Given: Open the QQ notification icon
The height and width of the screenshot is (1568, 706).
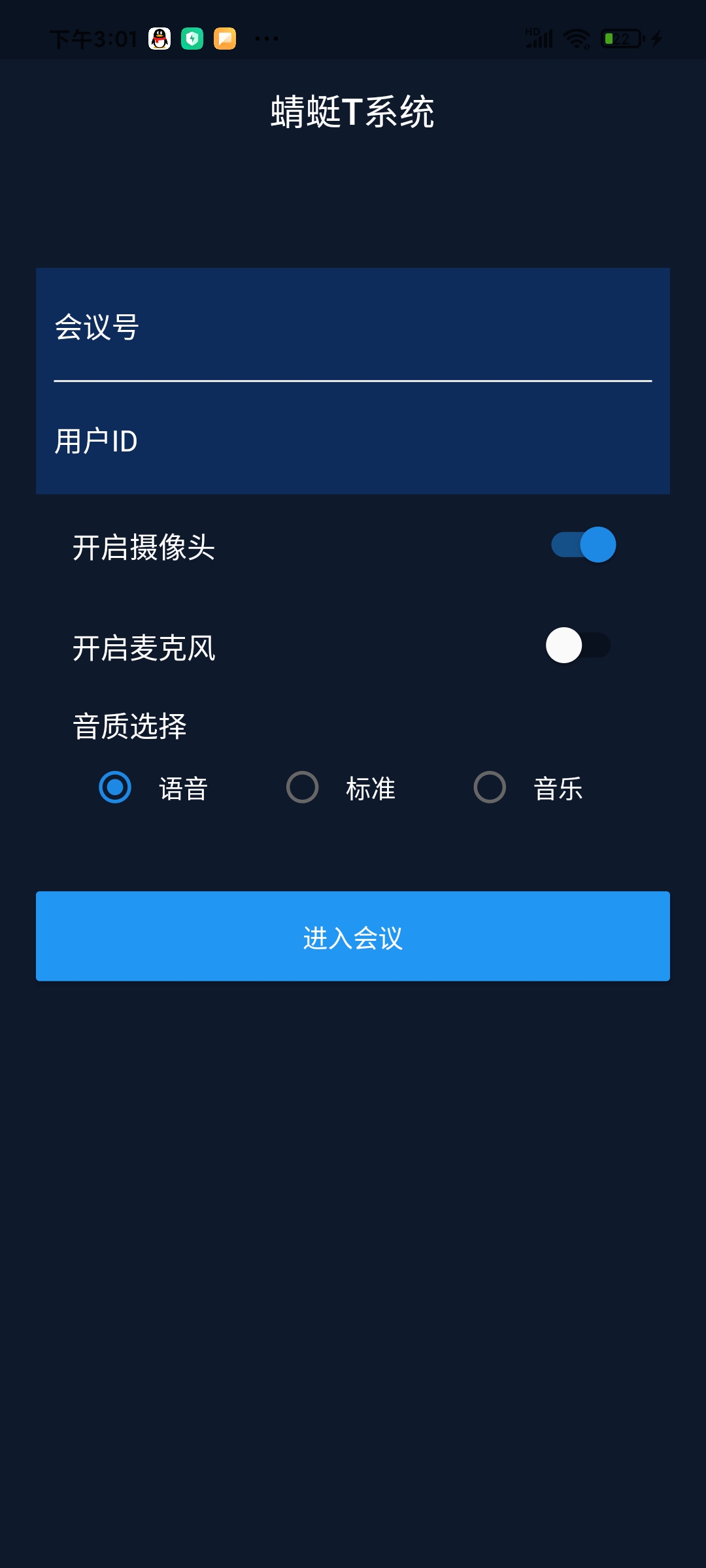Looking at the screenshot, I should [159, 39].
